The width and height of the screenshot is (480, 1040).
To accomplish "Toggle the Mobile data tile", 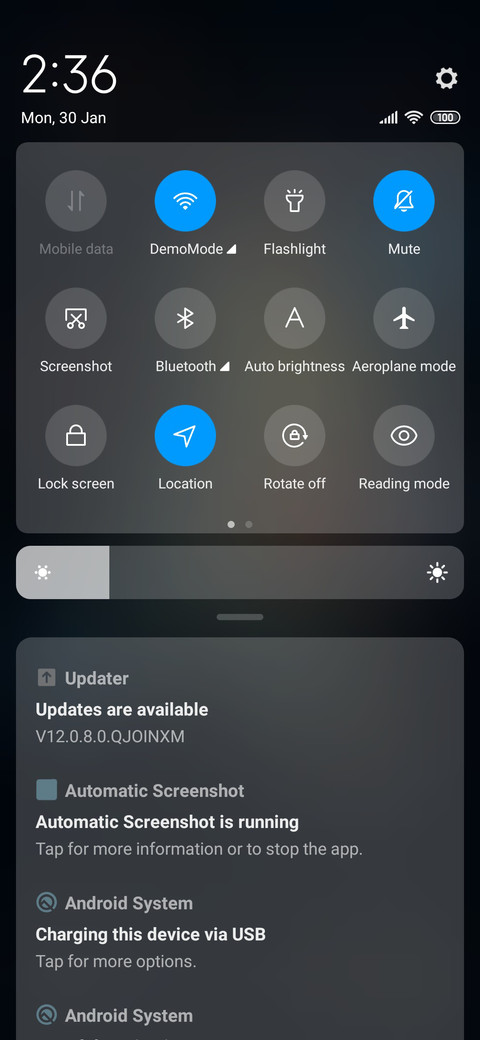I will point(76,201).
